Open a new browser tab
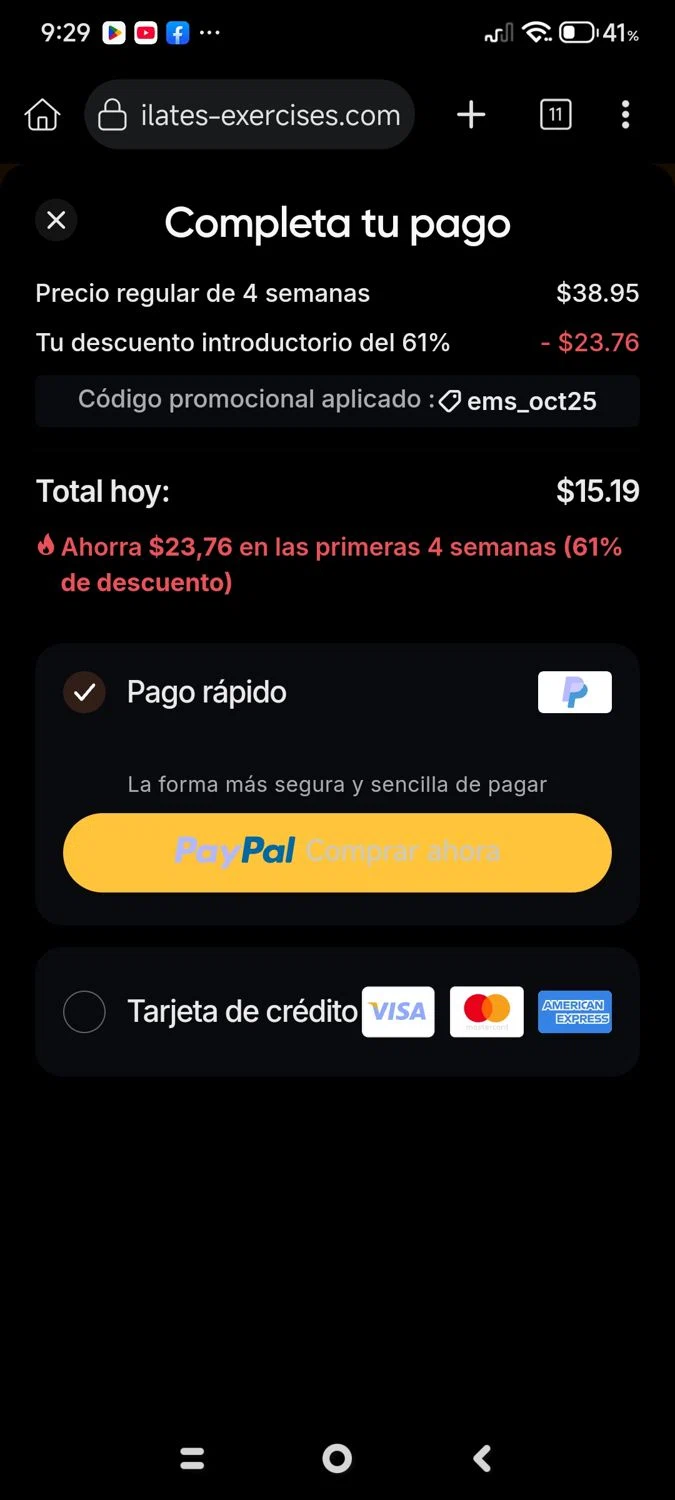Image resolution: width=675 pixels, height=1500 pixels. (x=471, y=115)
